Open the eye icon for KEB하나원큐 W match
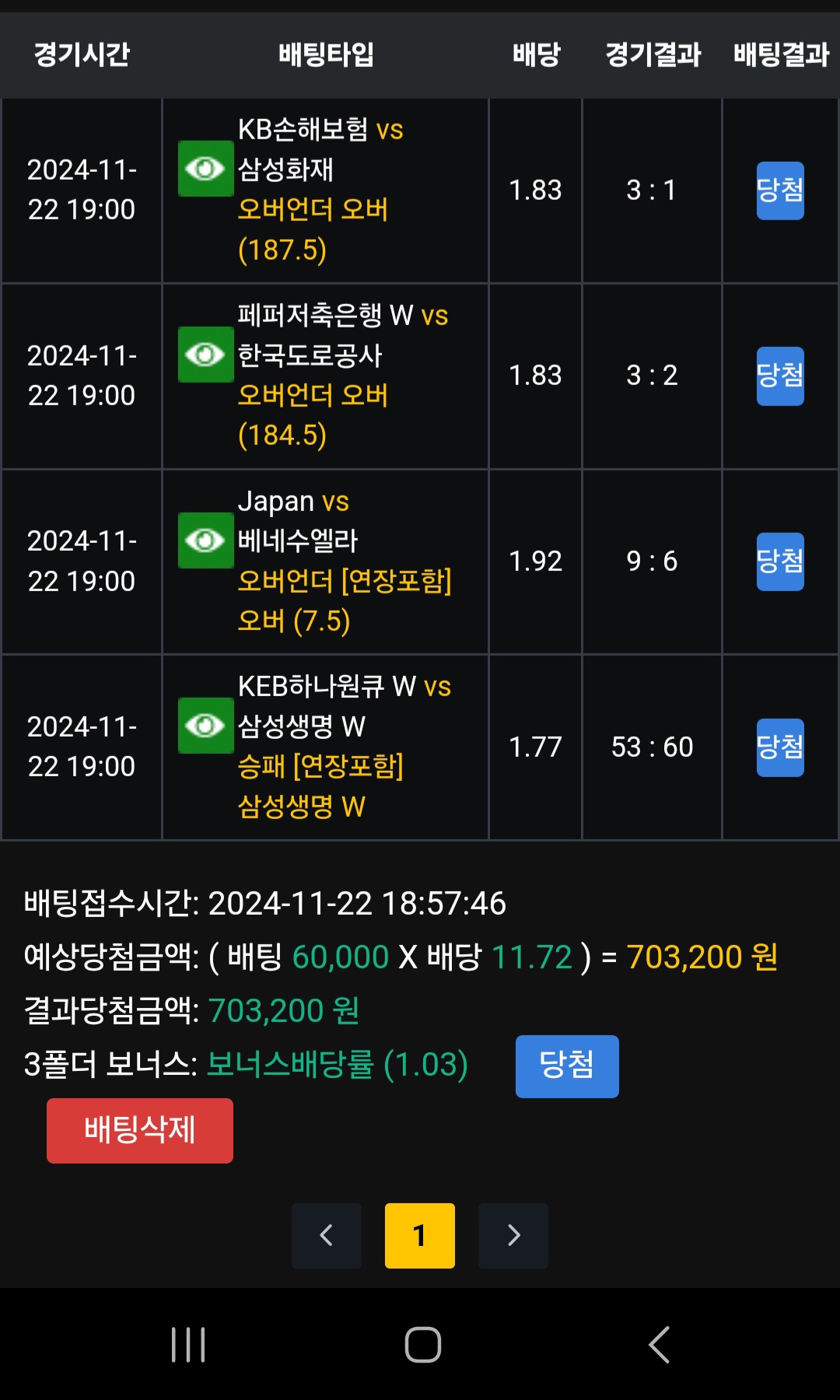Image resolution: width=840 pixels, height=1400 pixels. 206,726
